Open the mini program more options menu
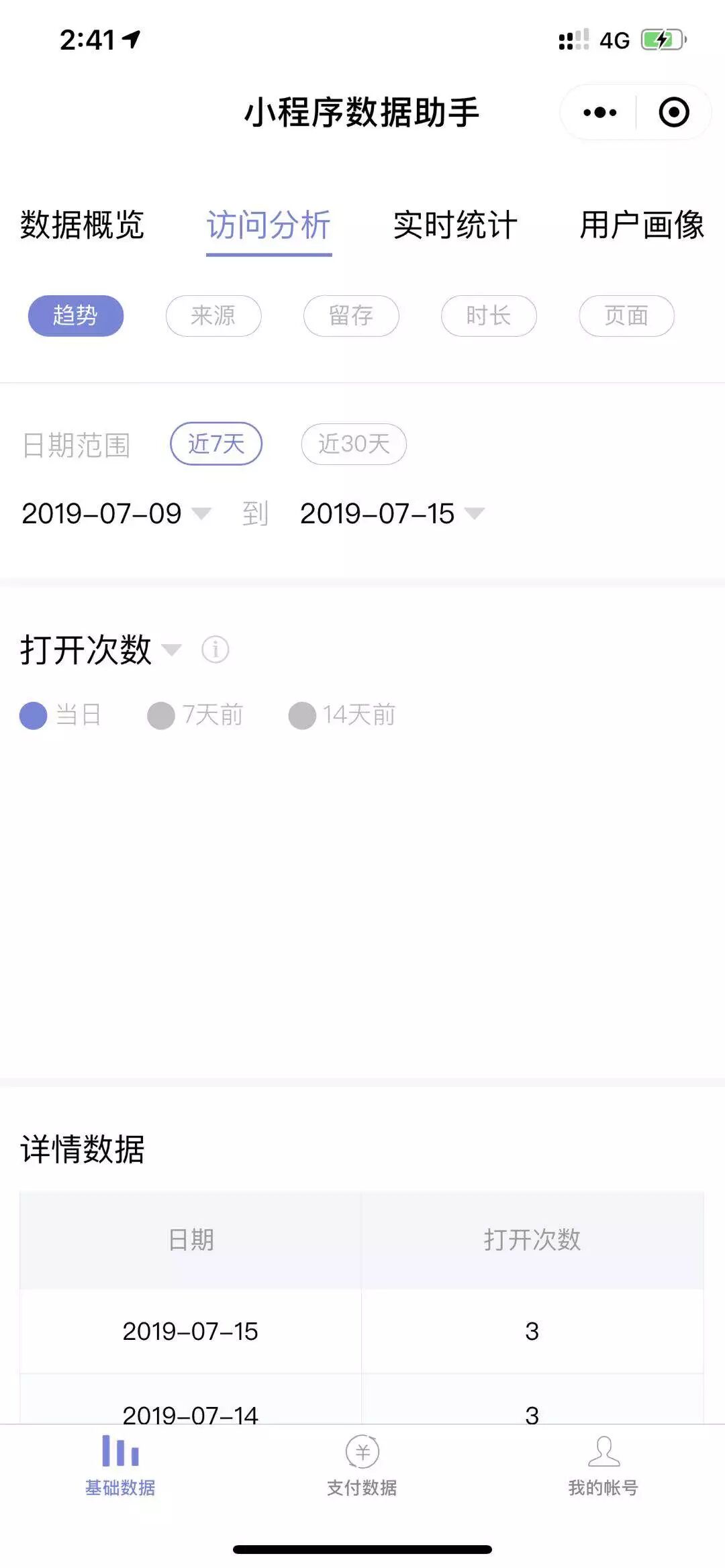Image resolution: width=725 pixels, height=1568 pixels. point(599,113)
